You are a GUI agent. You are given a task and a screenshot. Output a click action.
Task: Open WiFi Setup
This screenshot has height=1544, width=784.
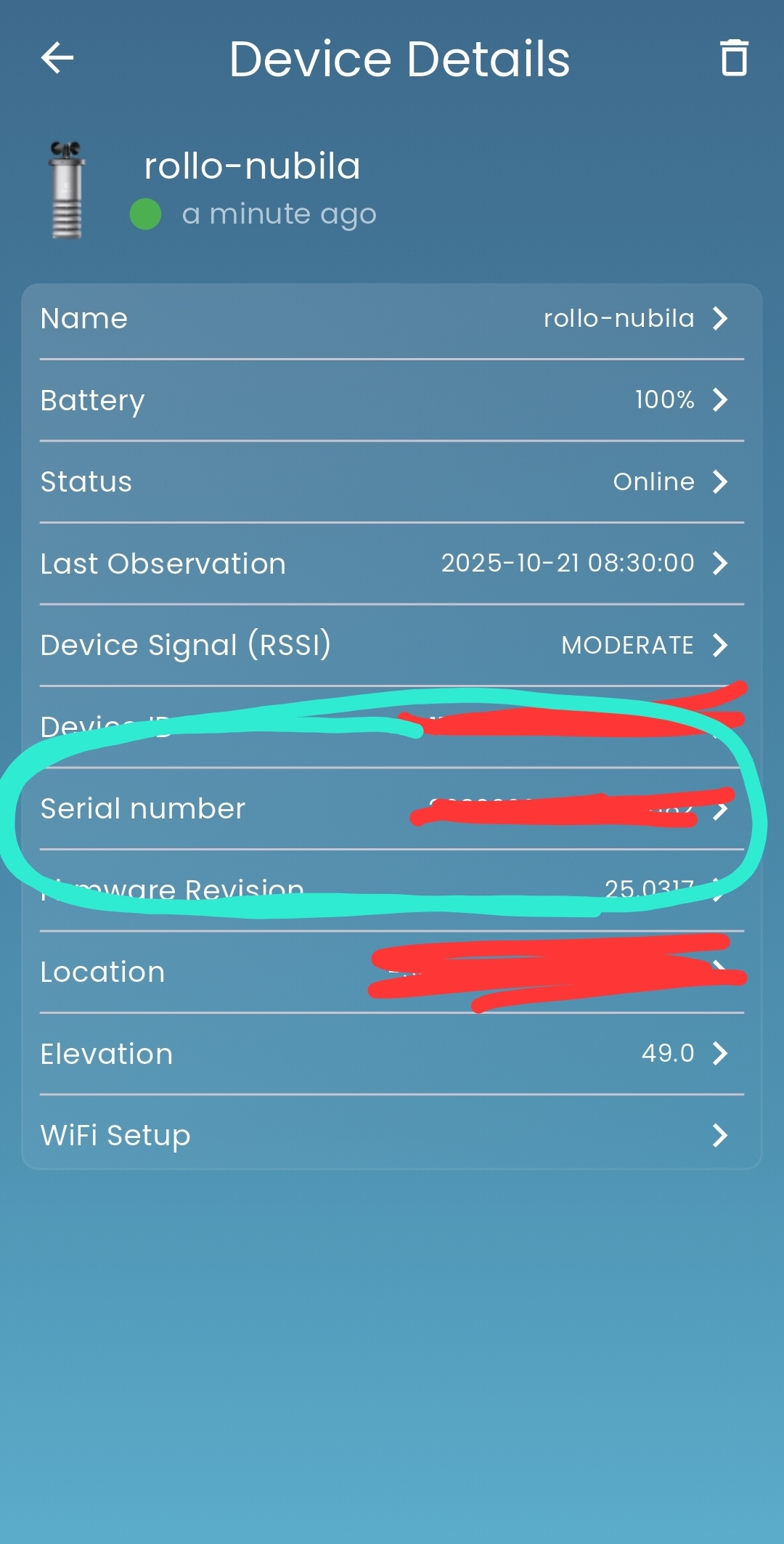[392, 1135]
